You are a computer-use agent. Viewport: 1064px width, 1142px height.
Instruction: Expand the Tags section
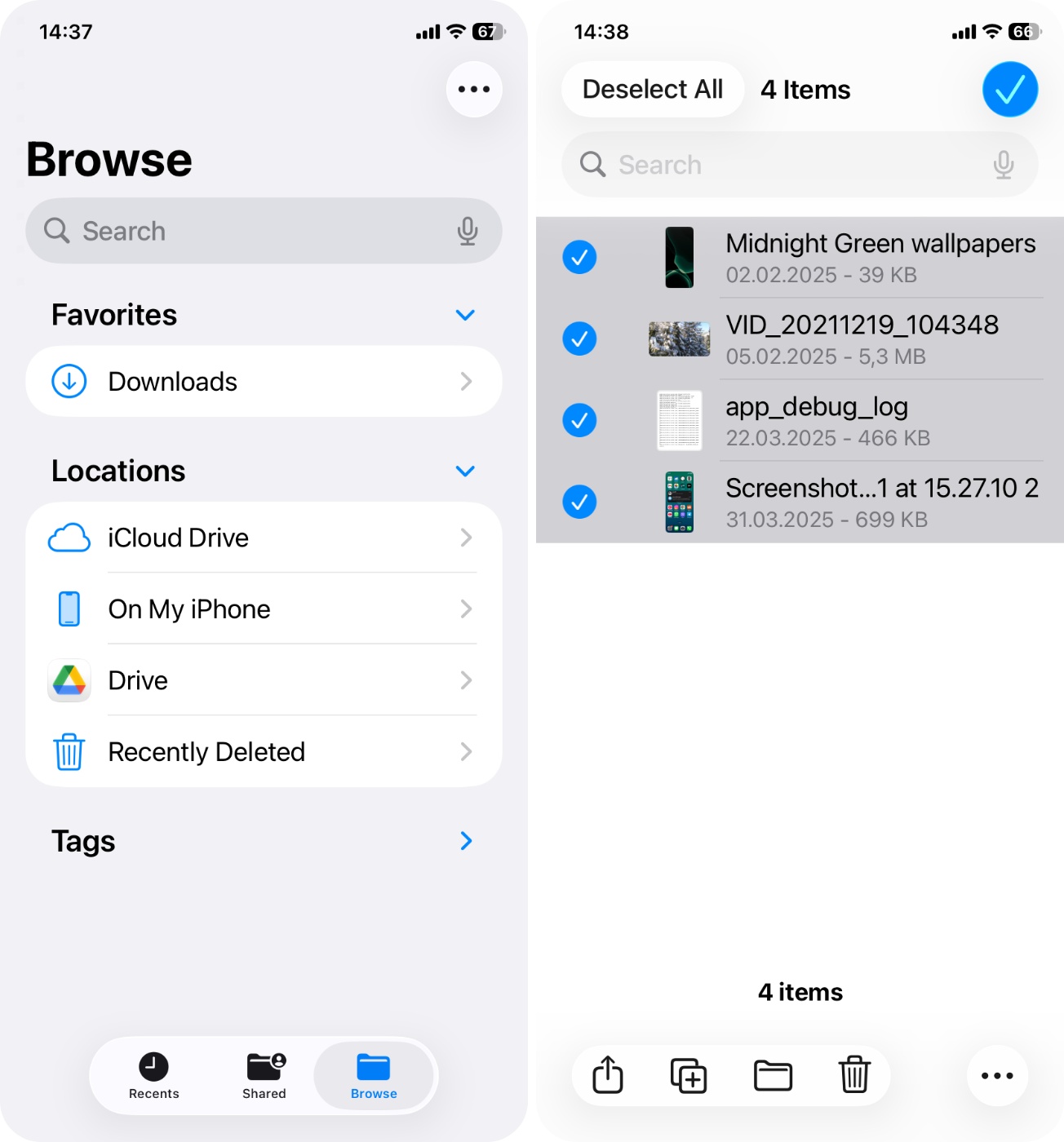coord(466,841)
